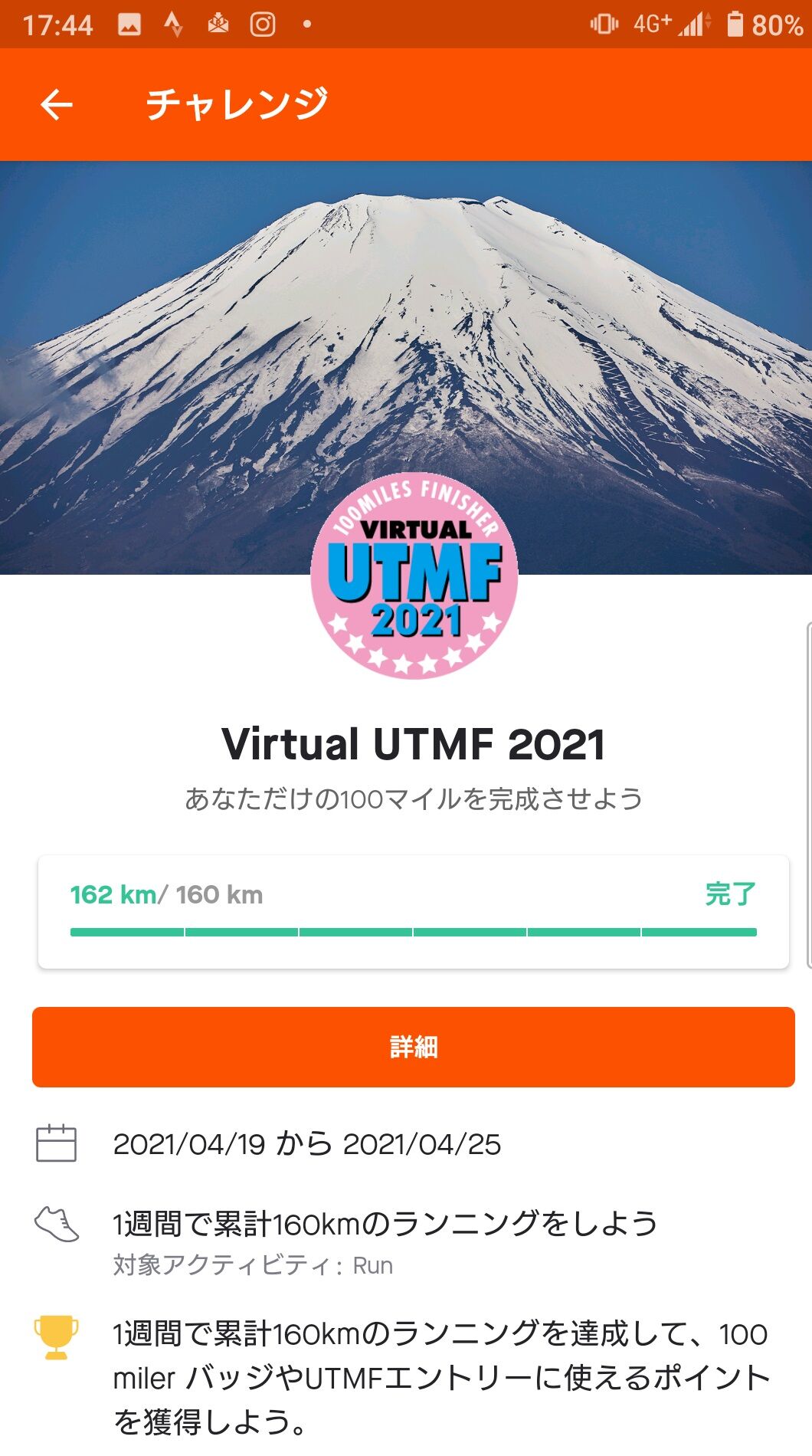Tap the gallery image icon in status bar

point(129,22)
